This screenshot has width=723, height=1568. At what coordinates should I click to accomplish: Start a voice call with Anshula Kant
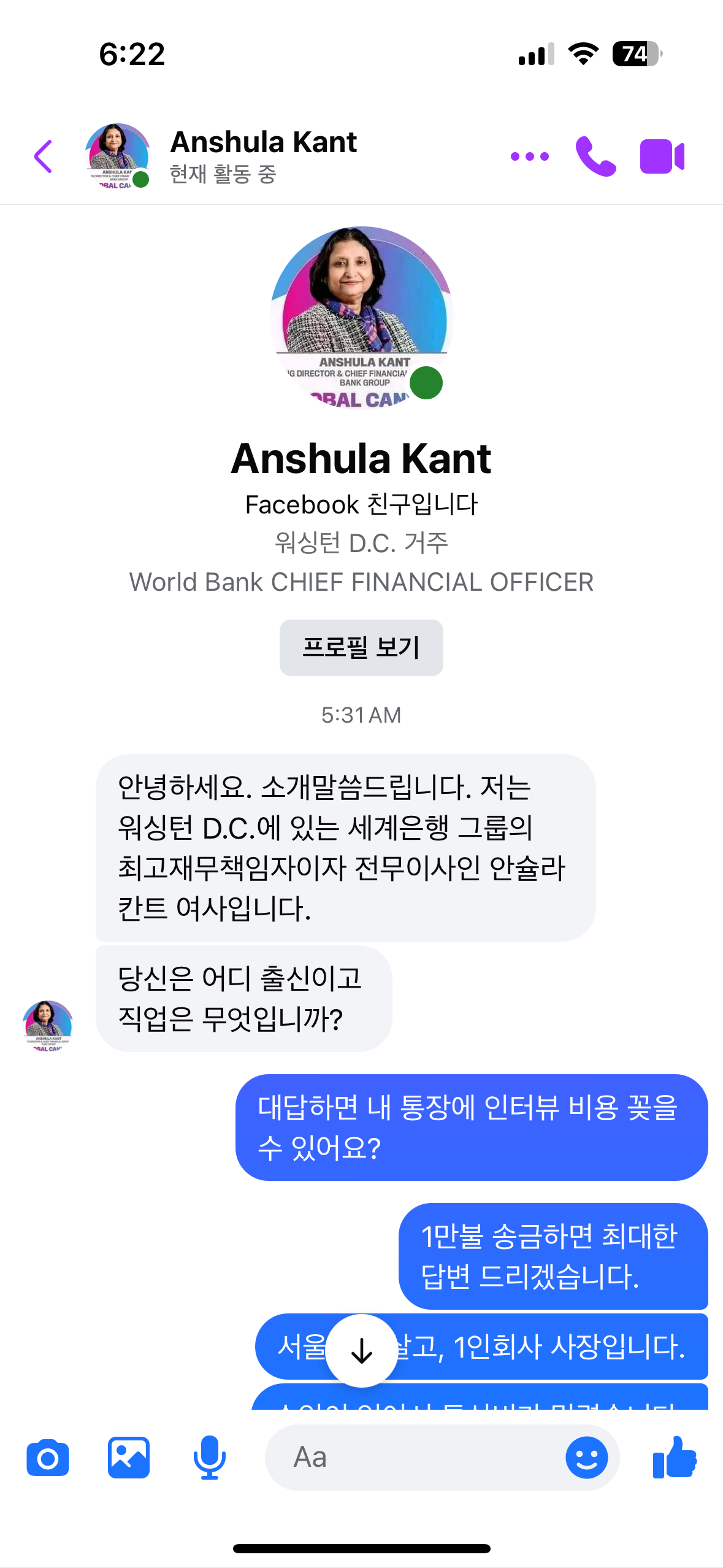(595, 156)
